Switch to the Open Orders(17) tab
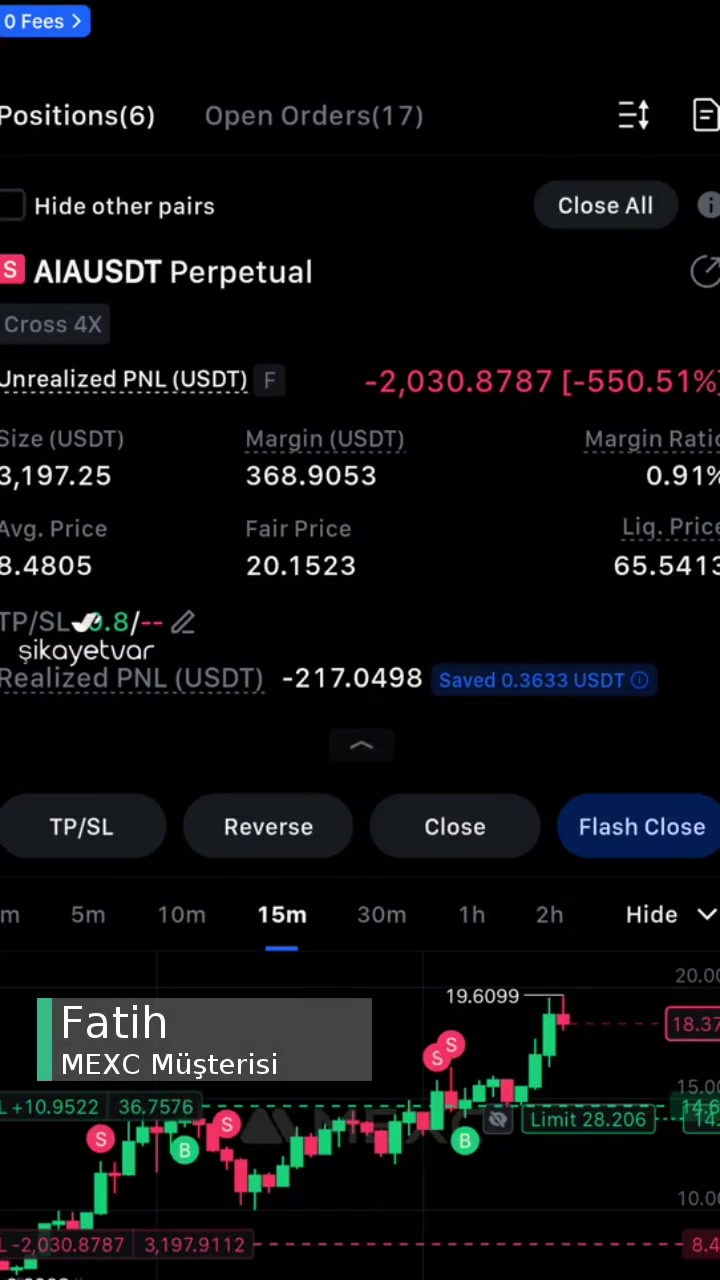720x1280 pixels. click(x=313, y=116)
